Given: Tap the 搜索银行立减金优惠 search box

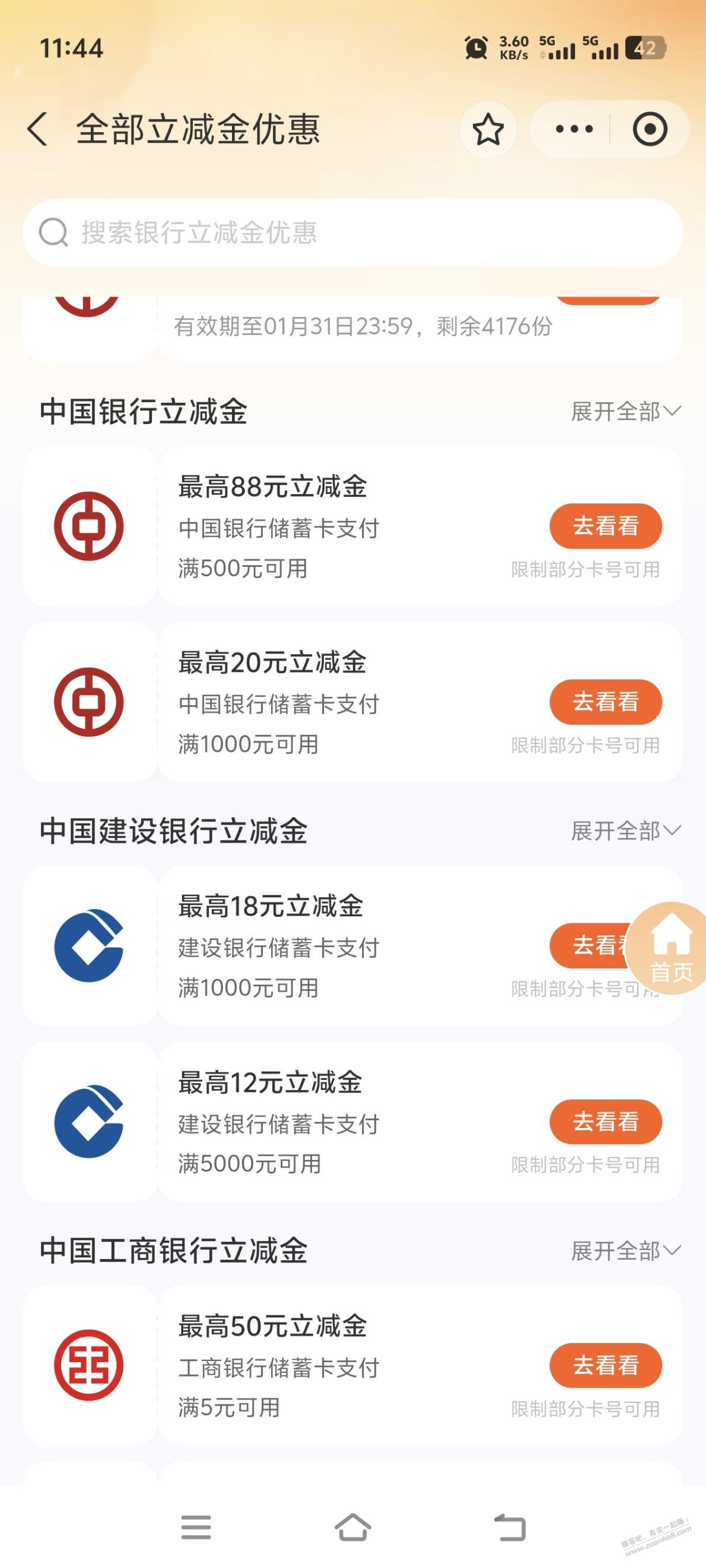Looking at the screenshot, I should (x=352, y=232).
